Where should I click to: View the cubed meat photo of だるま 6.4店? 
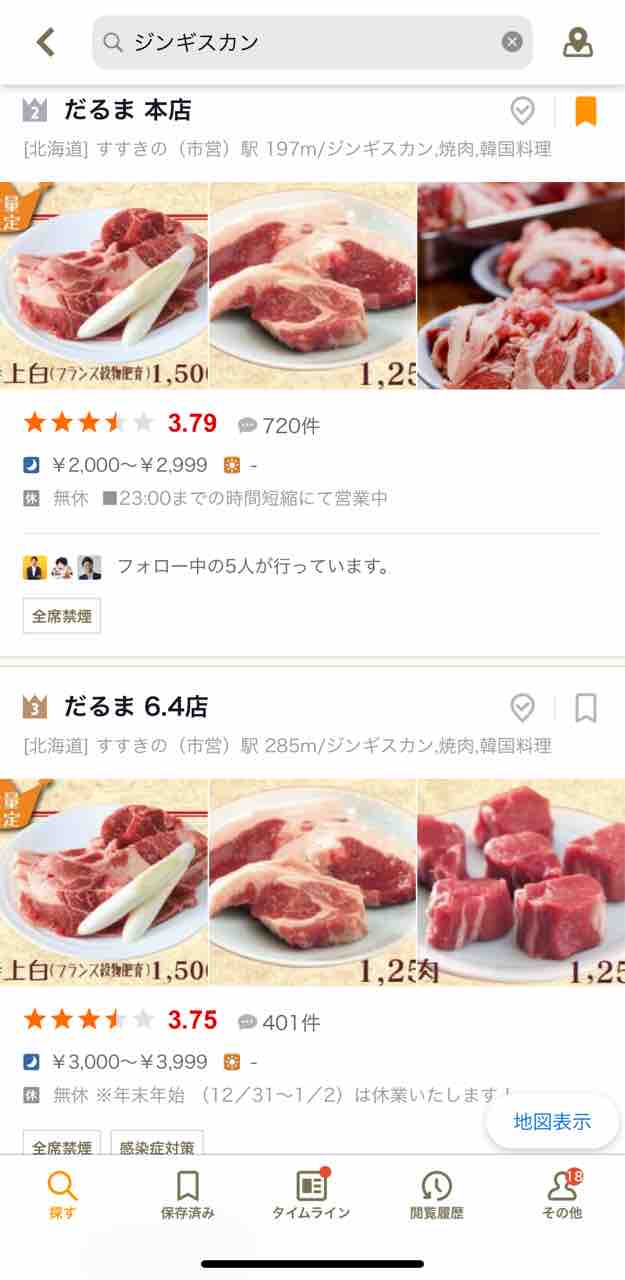point(521,883)
